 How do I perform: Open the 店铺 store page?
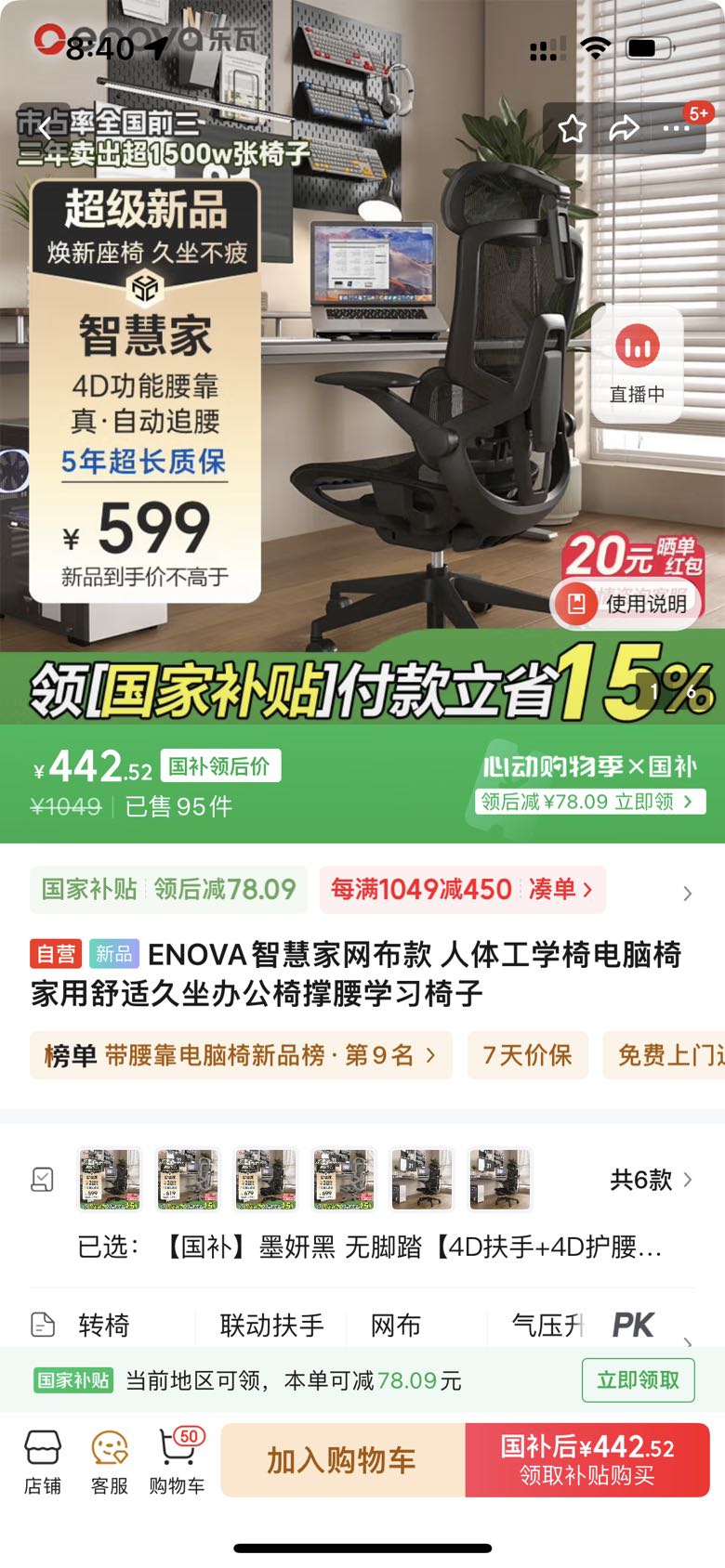(43, 1461)
